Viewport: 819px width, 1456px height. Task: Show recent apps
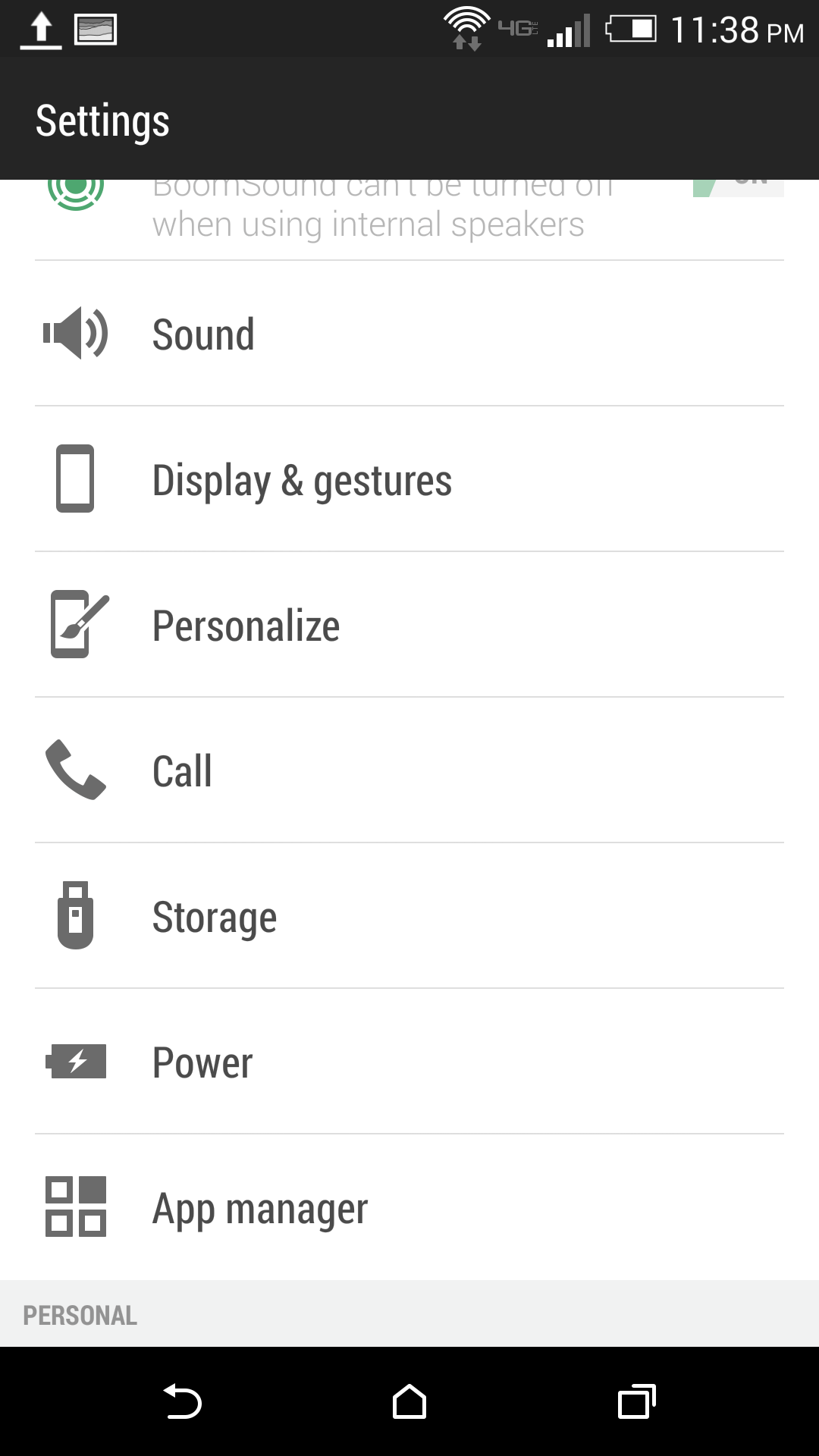pos(636,1401)
